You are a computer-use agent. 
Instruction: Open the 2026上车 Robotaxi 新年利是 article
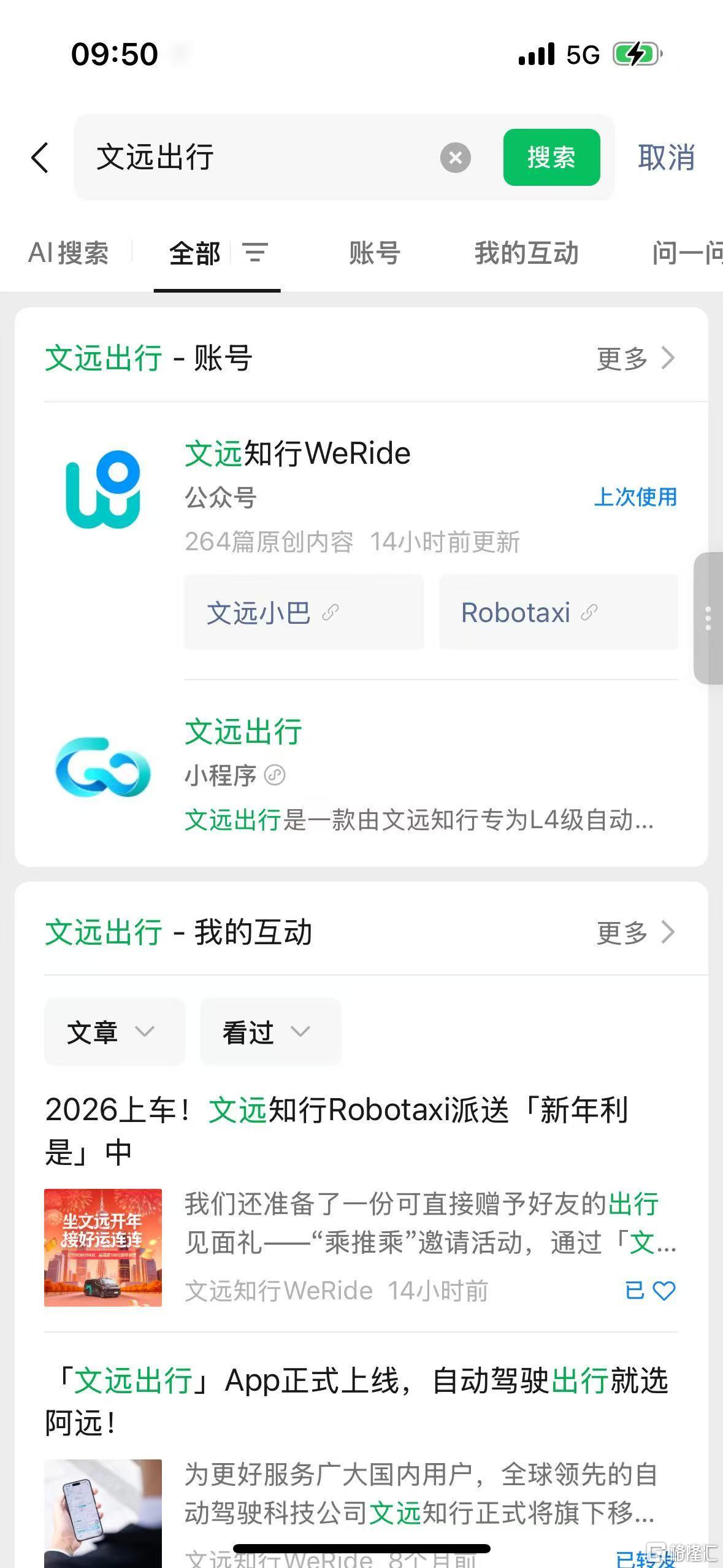click(336, 1130)
